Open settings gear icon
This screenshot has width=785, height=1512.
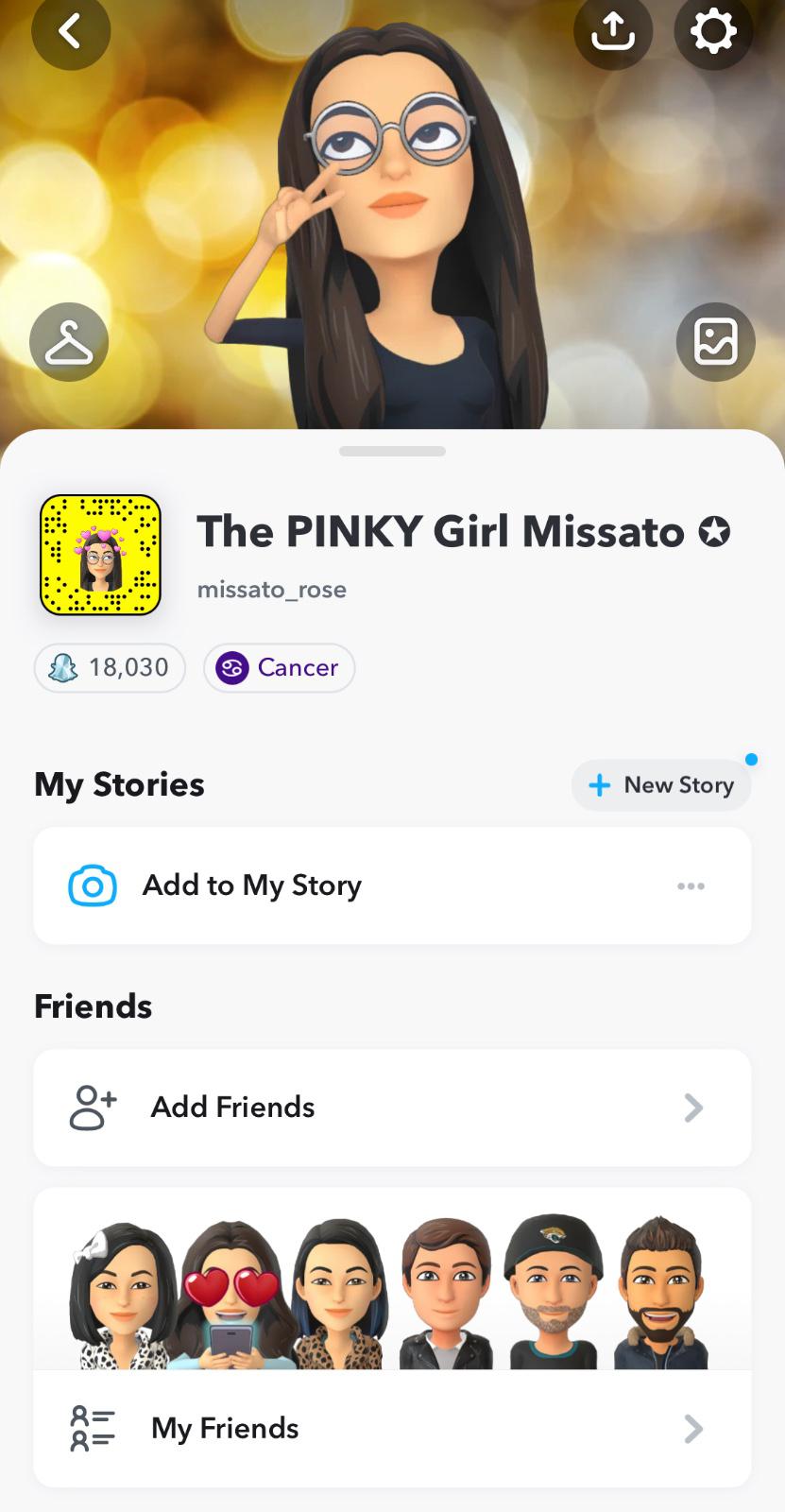point(713,32)
